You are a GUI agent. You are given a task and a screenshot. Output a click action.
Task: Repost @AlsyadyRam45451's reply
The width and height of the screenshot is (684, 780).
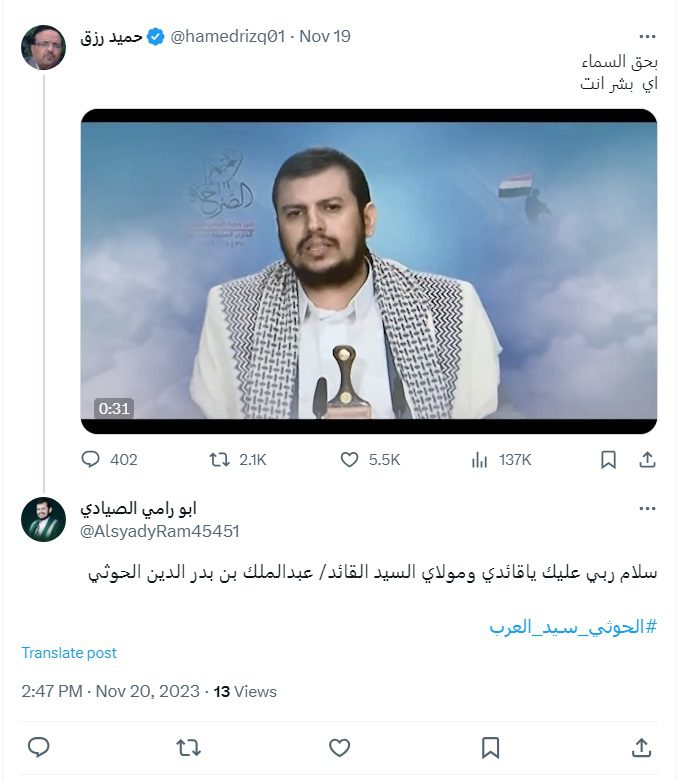(188, 747)
